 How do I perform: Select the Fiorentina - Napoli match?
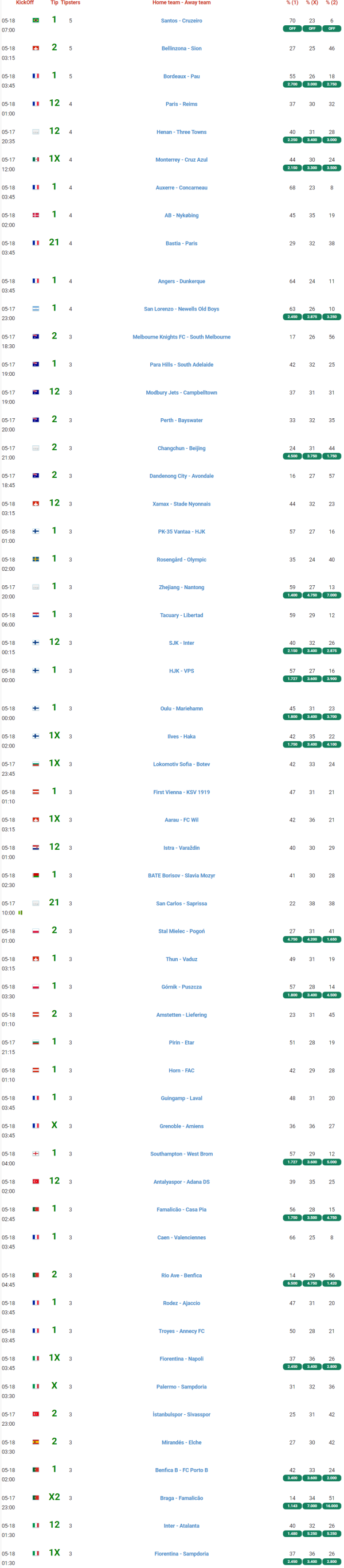pyautogui.click(x=181, y=1359)
